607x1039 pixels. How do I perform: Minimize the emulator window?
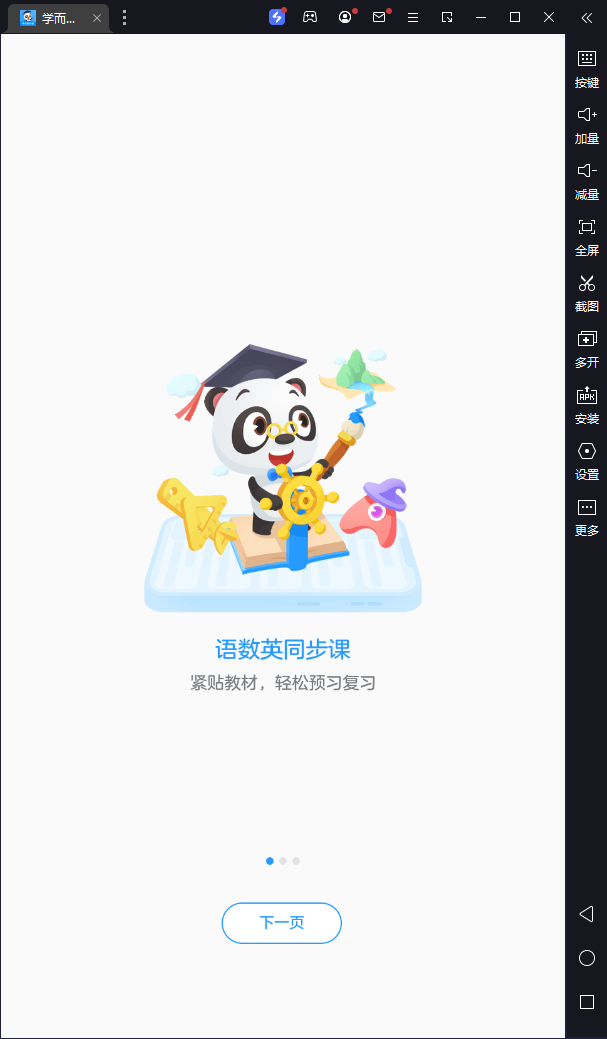coord(481,17)
